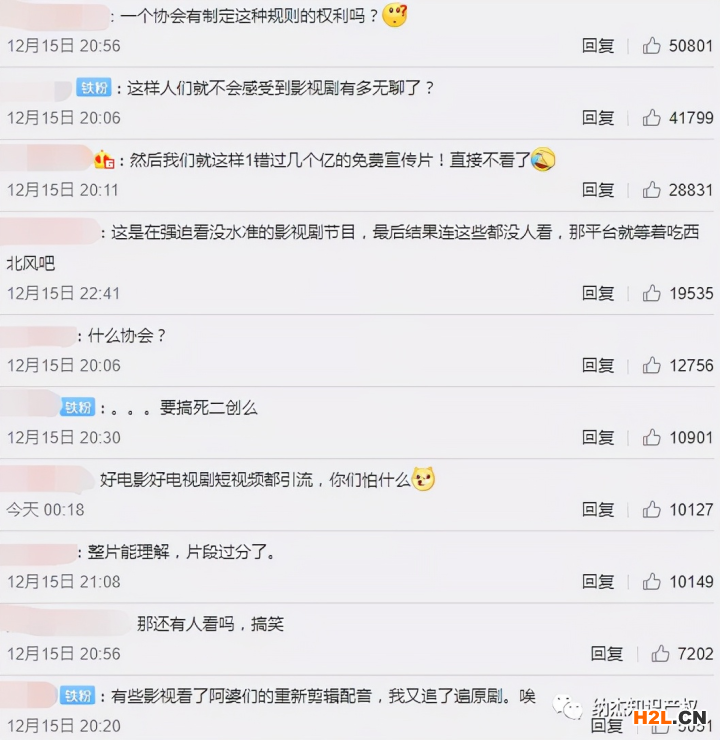Viewport: 720px width, 740px height.
Task: Open 铁粉 badge on 要搞死二创么 comment
Action: click(x=78, y=407)
